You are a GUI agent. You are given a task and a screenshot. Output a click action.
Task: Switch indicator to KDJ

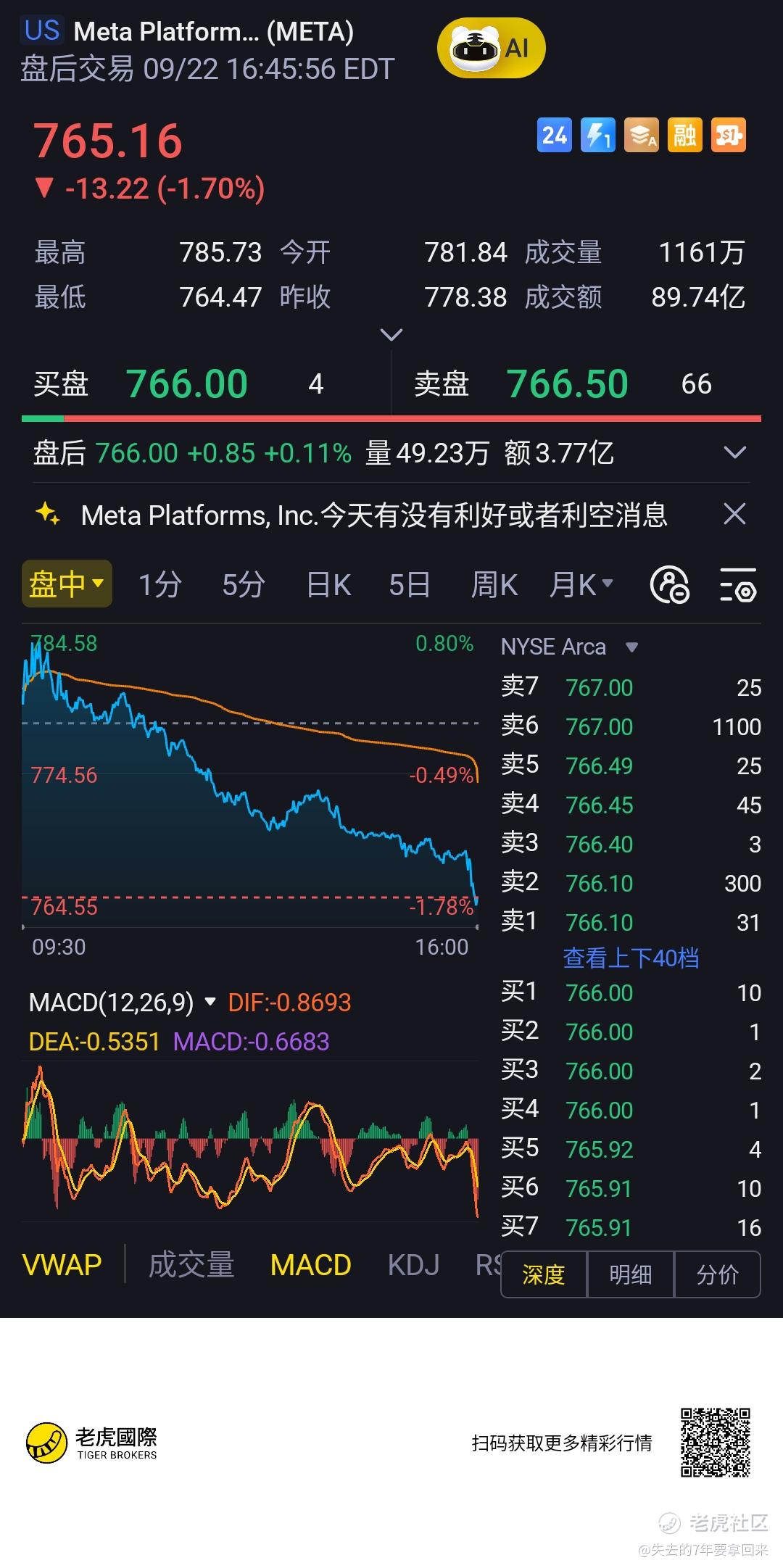point(413,1265)
